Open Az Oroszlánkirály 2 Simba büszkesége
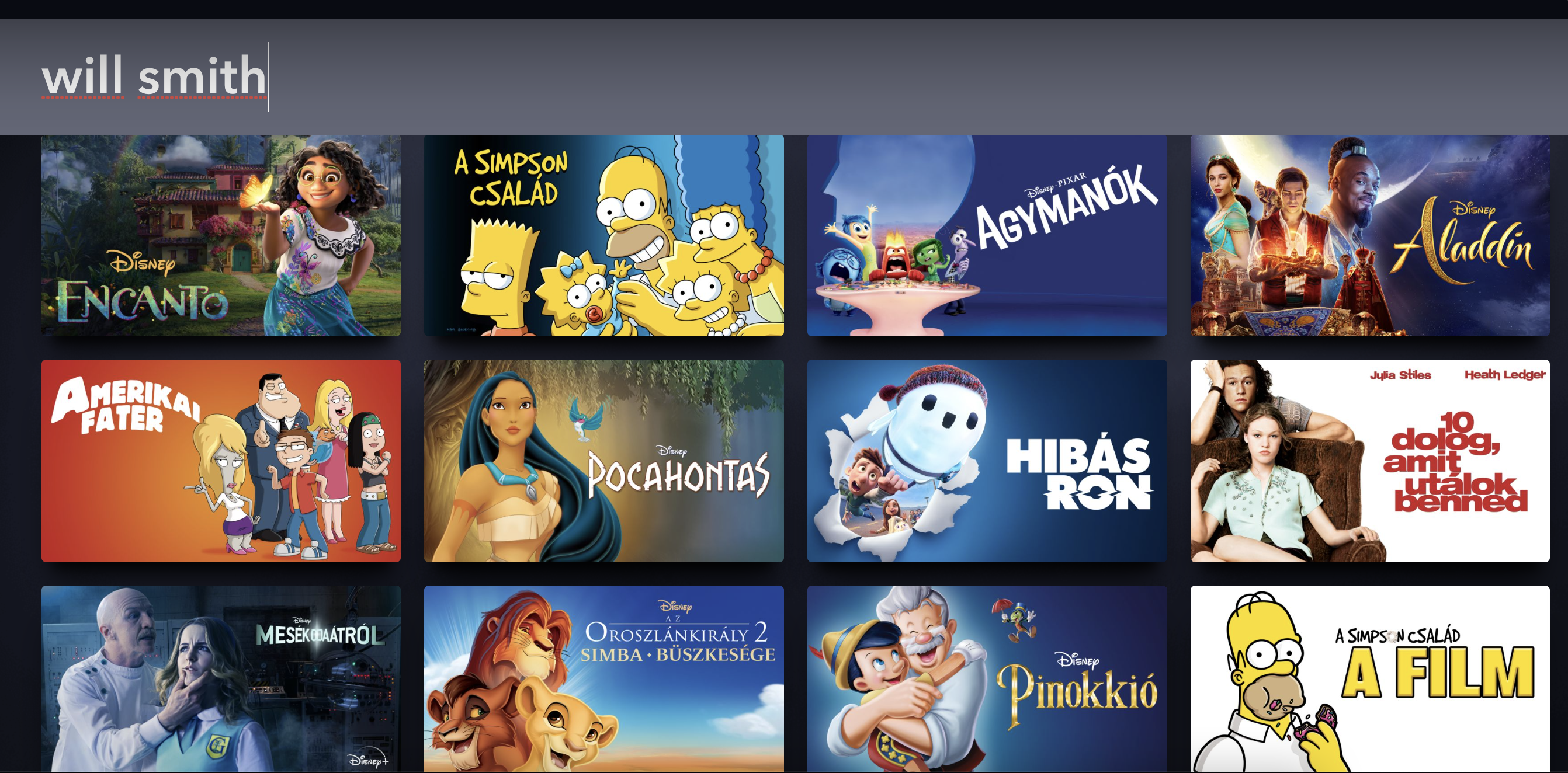1568x773 pixels. pos(604,678)
